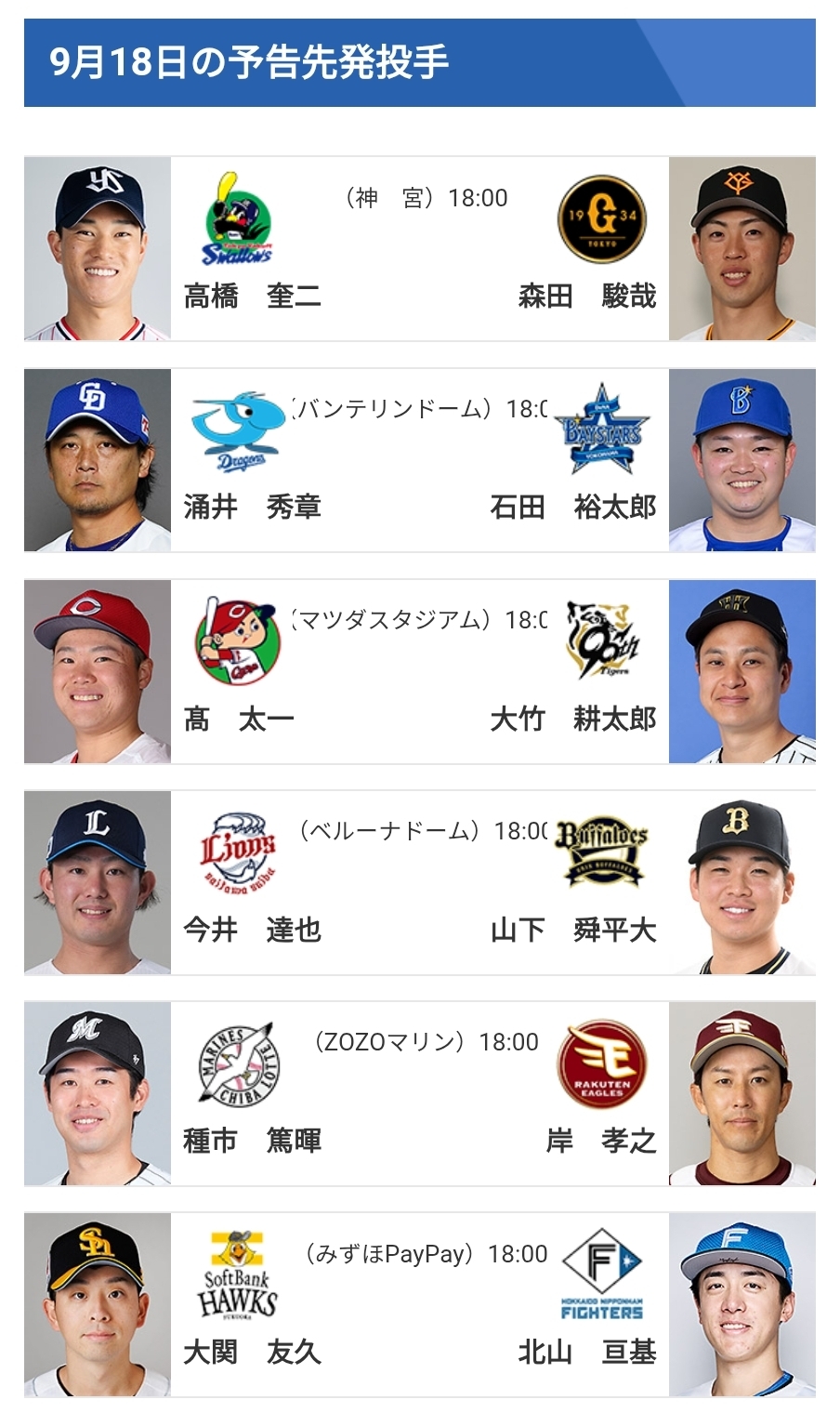This screenshot has height=1413, width=840.
Task: Open the Hawks vs Fighters Mizuho PayPay game
Action: (x=420, y=1304)
